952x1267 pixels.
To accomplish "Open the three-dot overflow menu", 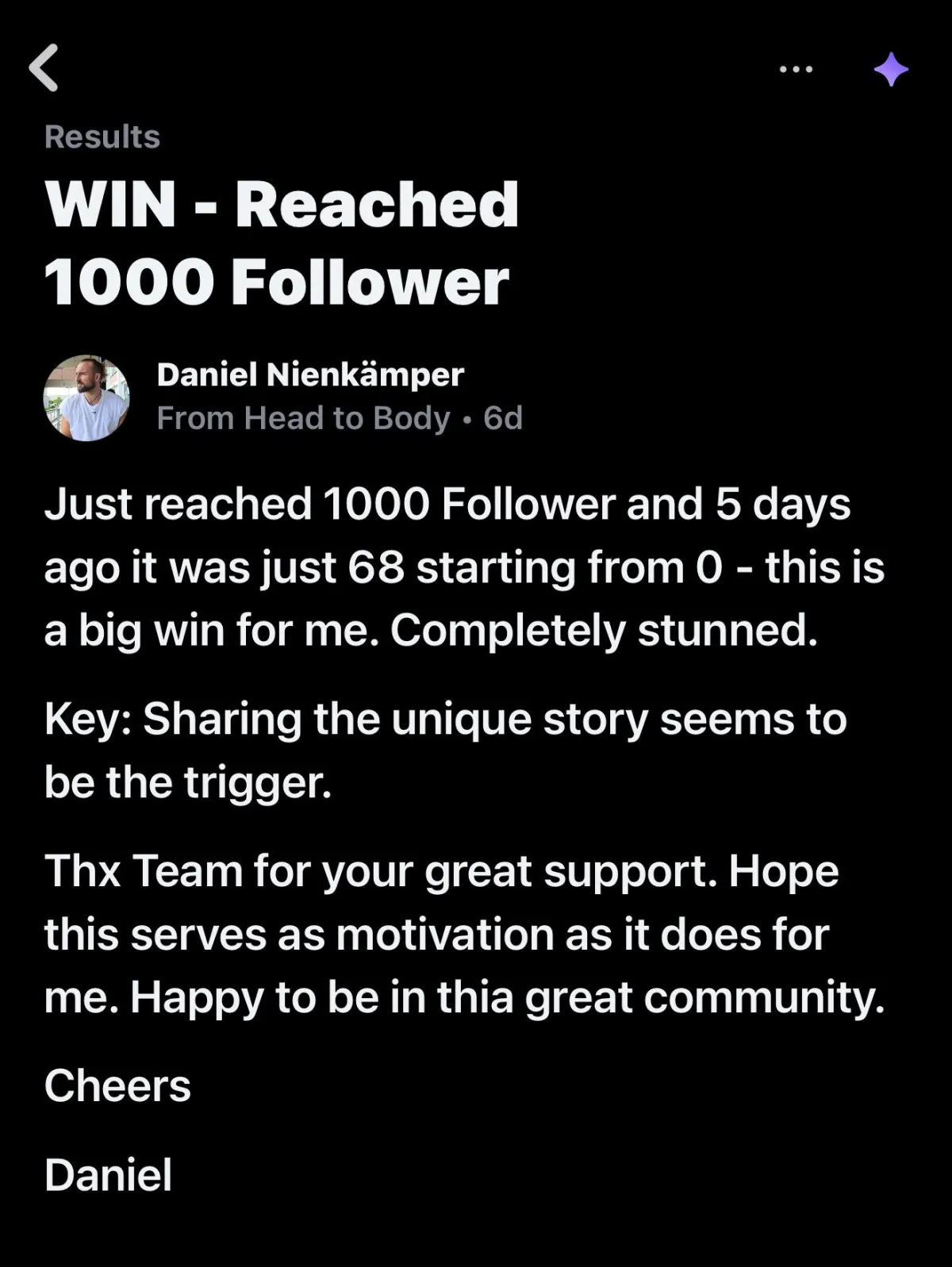I will coord(796,69).
